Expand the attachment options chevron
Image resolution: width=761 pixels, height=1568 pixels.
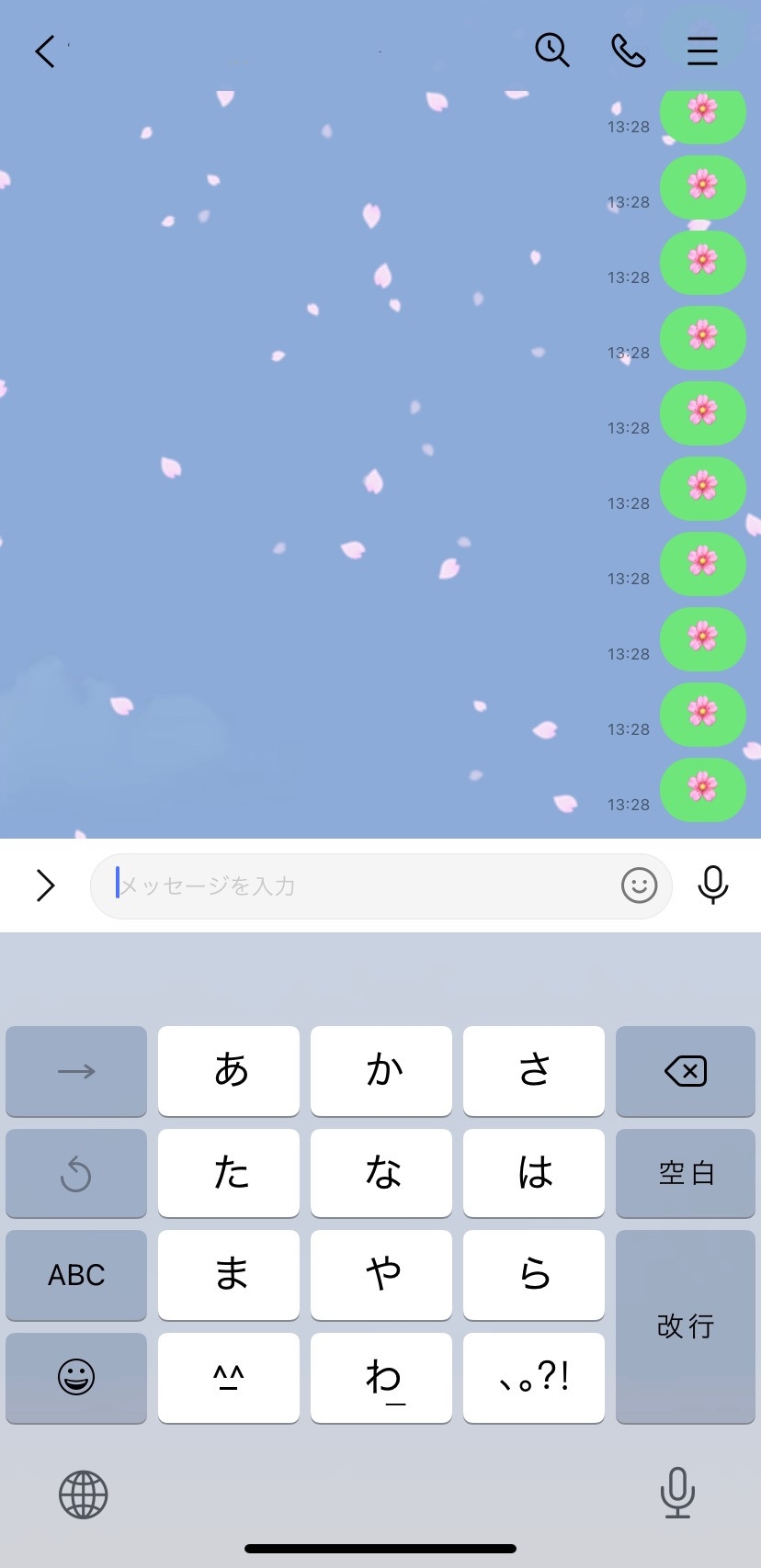tap(45, 886)
